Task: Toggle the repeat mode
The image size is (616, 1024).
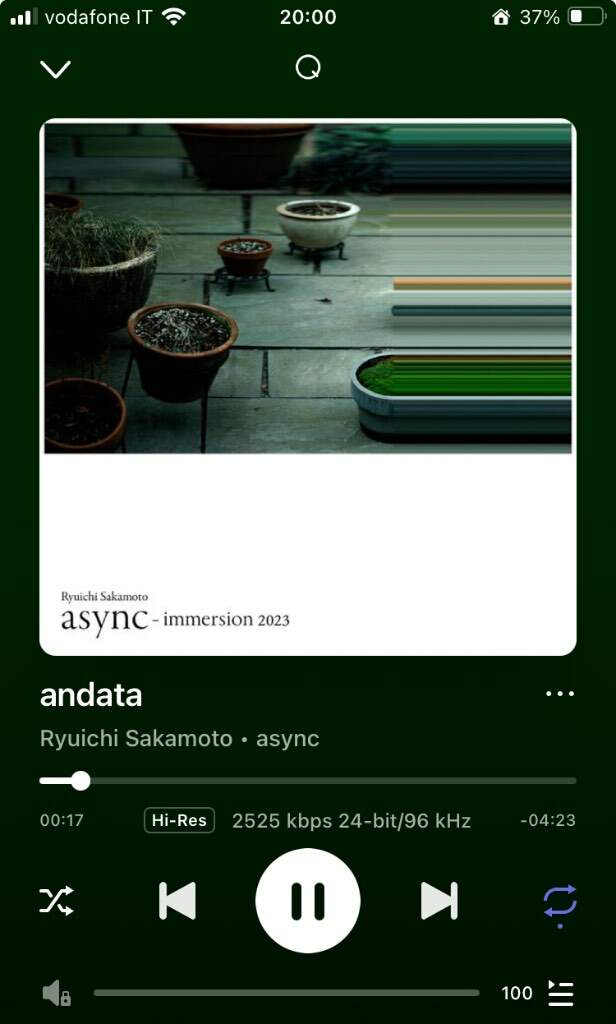Action: (x=560, y=903)
